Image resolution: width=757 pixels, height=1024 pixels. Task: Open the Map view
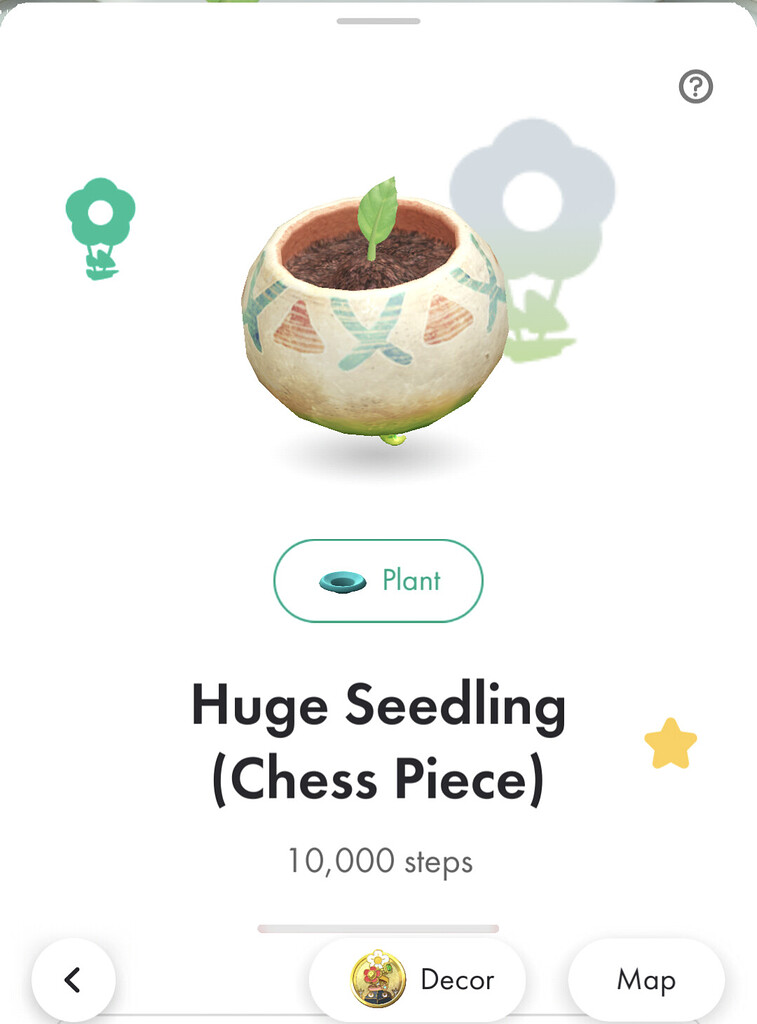click(x=646, y=980)
